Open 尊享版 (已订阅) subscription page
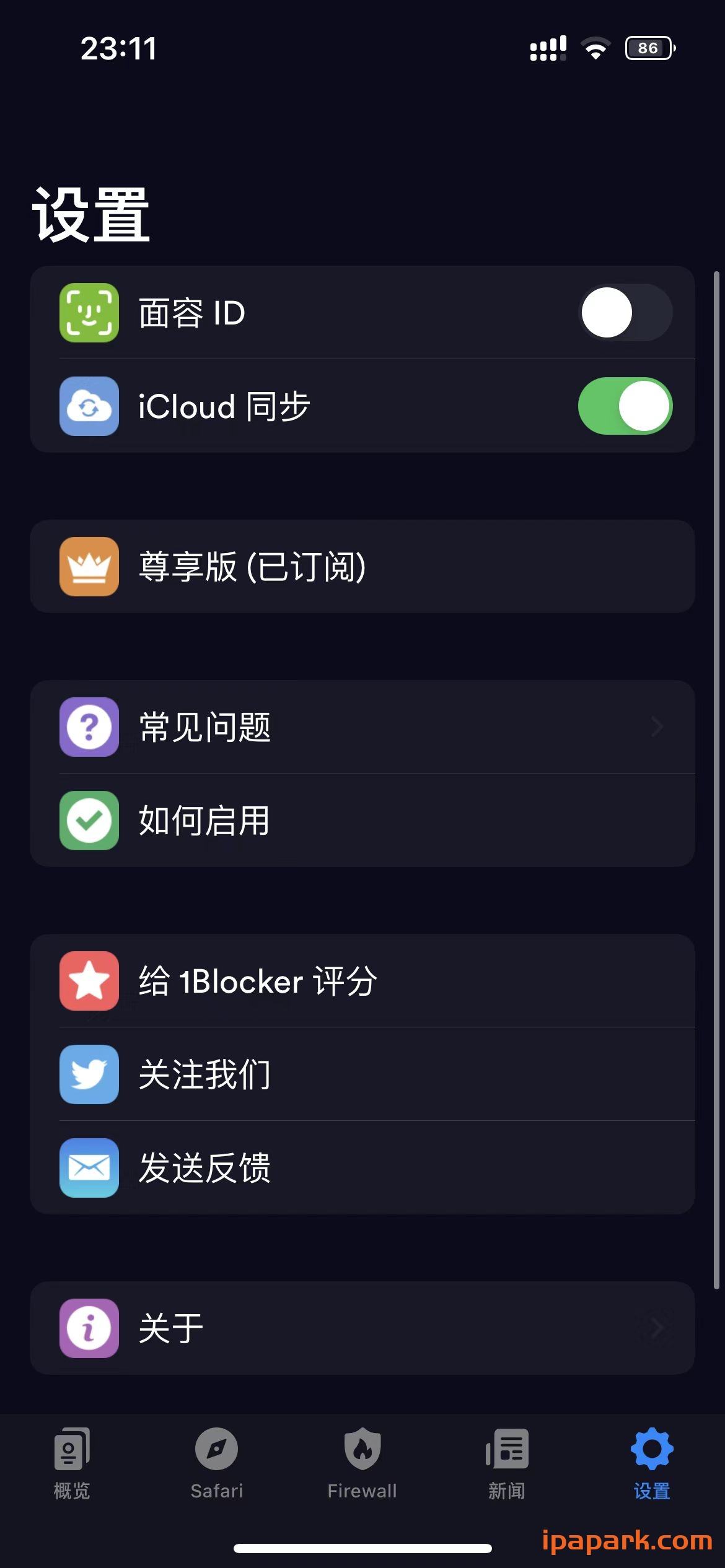 [362, 565]
